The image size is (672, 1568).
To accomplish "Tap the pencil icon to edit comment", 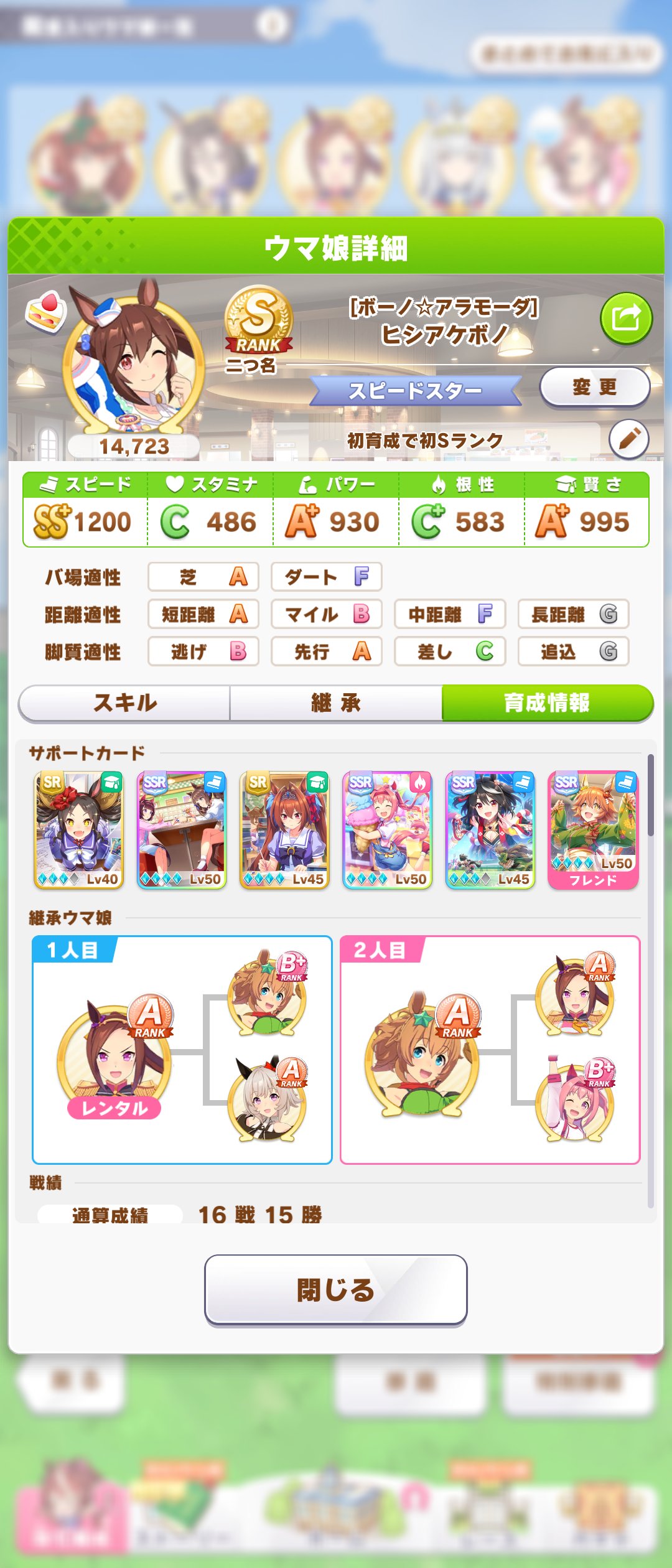I will 628,439.
